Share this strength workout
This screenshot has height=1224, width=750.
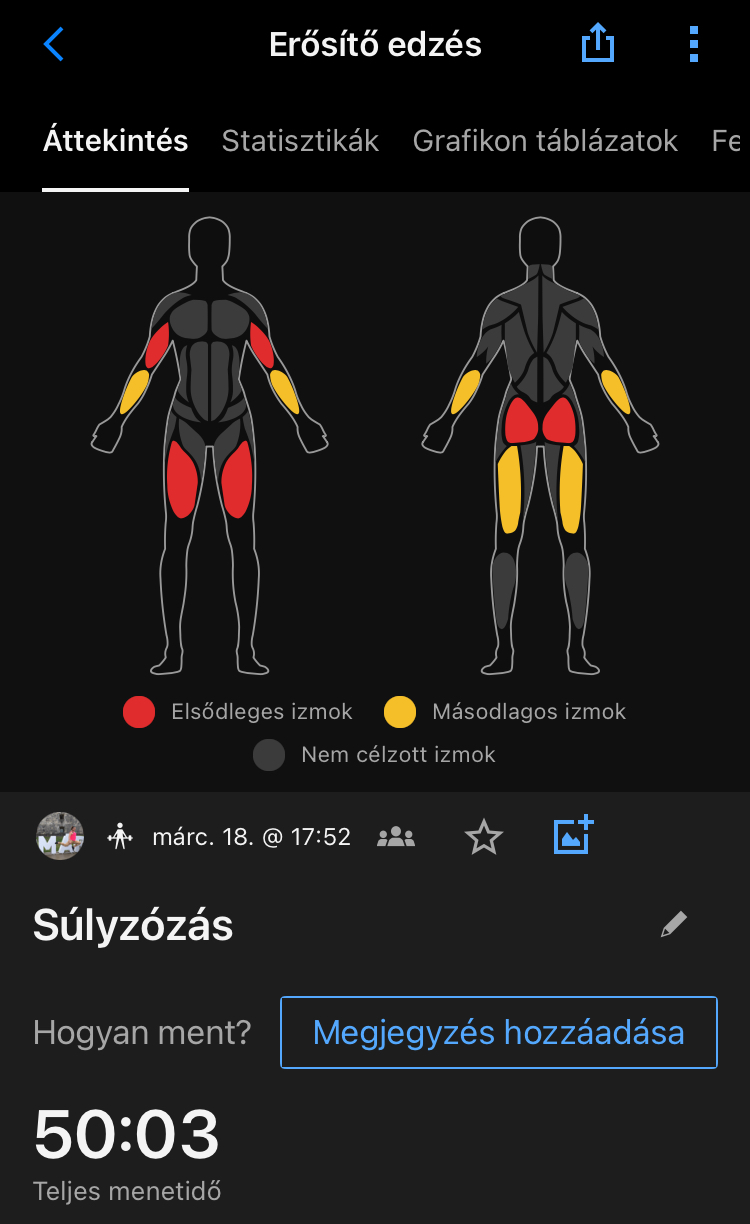click(x=597, y=44)
